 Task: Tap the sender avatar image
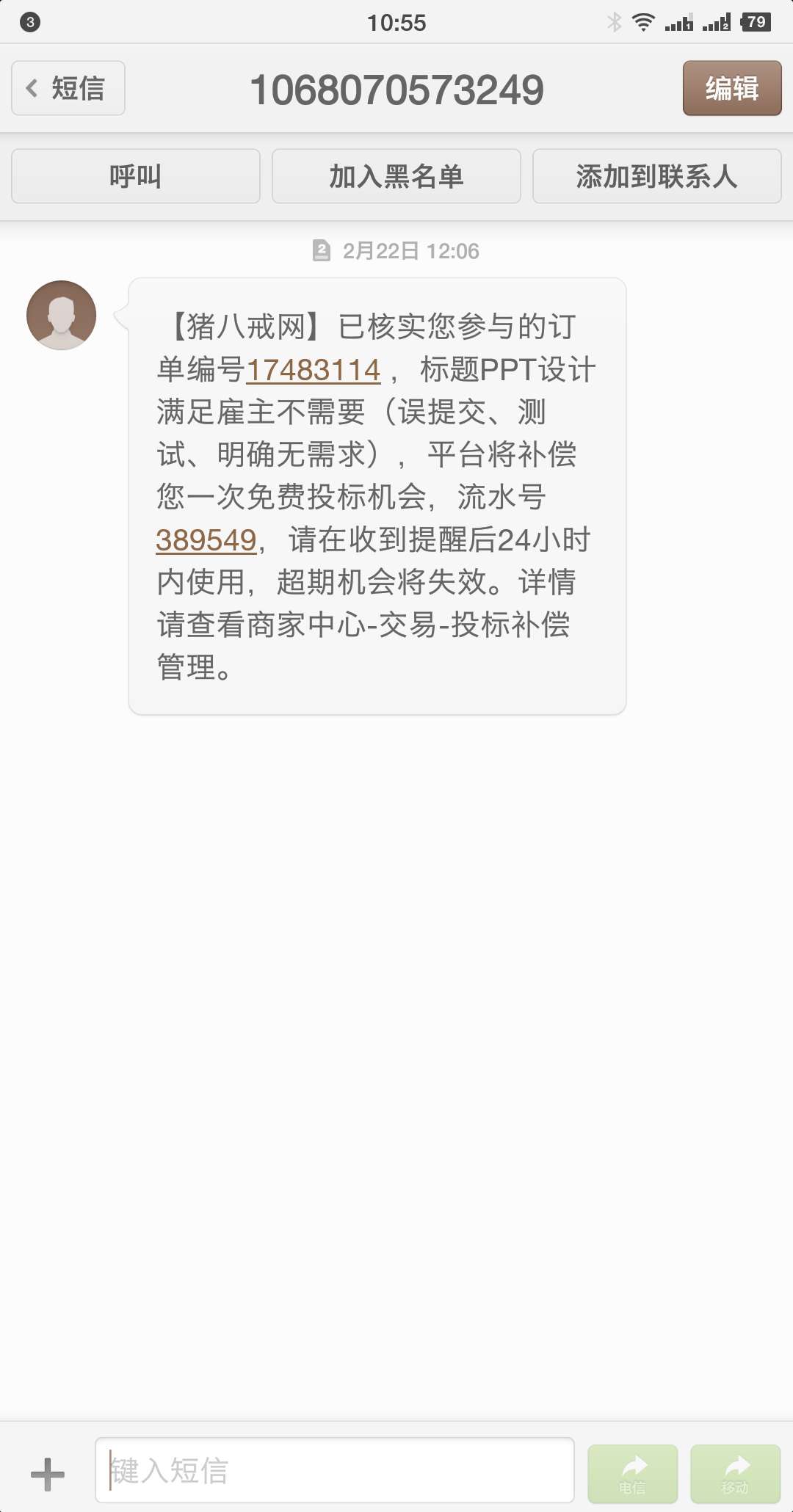tap(61, 314)
